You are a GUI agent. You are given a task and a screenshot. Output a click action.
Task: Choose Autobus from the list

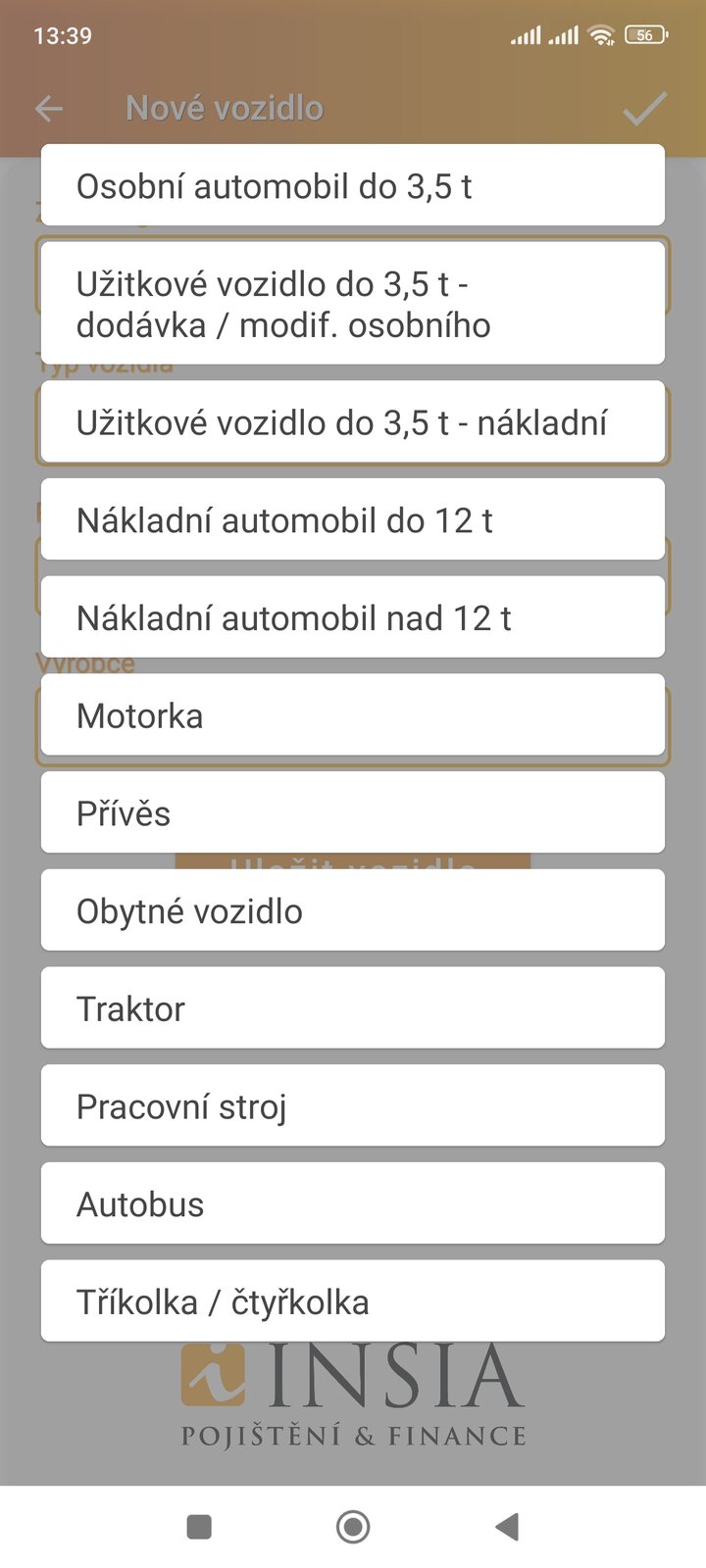coord(353,1204)
